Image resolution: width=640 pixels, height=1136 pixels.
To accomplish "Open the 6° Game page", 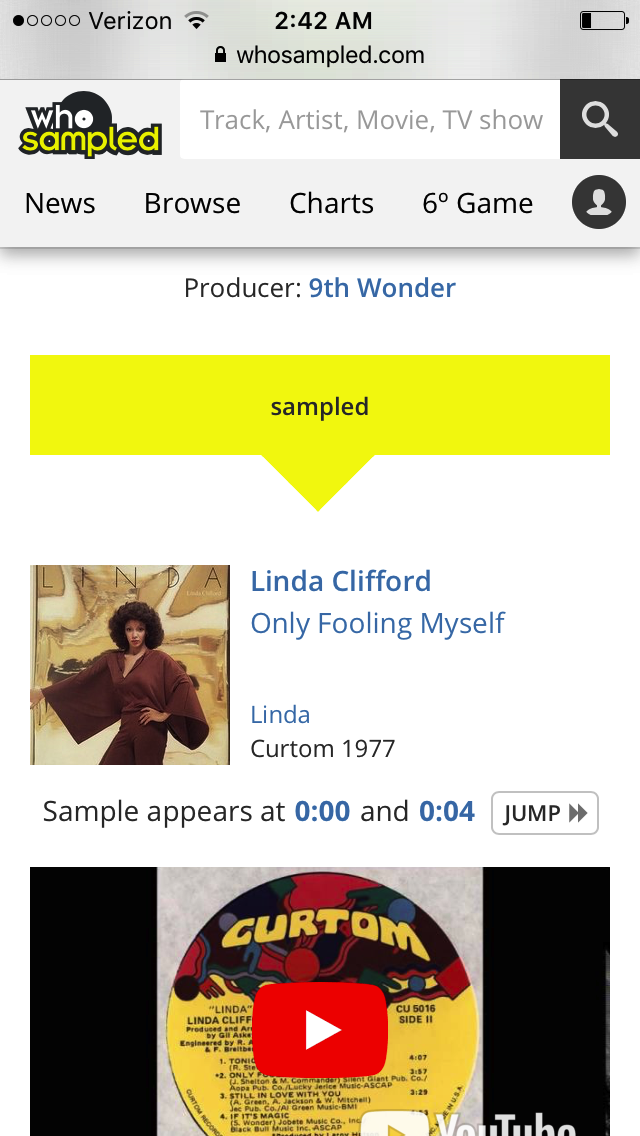I will [477, 203].
